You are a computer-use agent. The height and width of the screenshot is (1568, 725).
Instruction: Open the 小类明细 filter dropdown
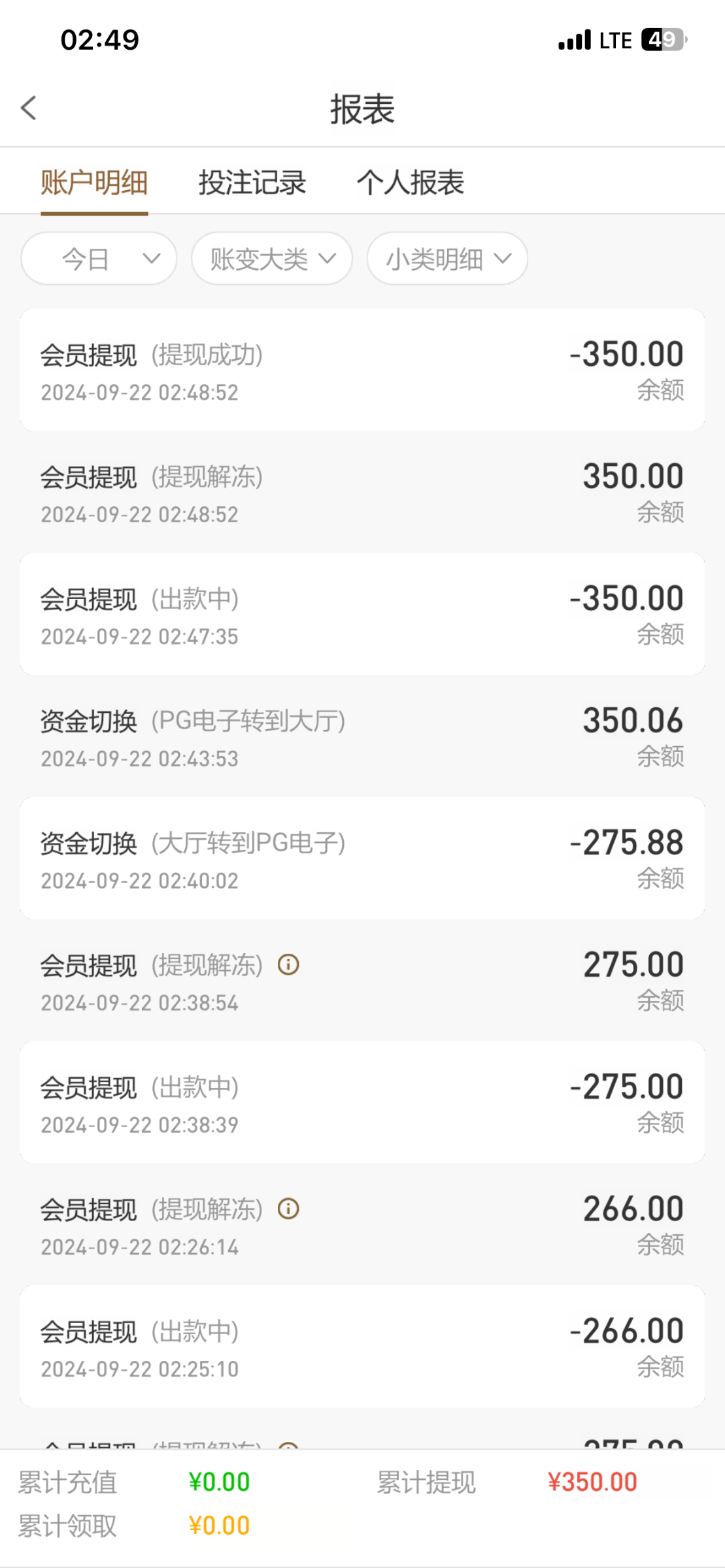(447, 259)
